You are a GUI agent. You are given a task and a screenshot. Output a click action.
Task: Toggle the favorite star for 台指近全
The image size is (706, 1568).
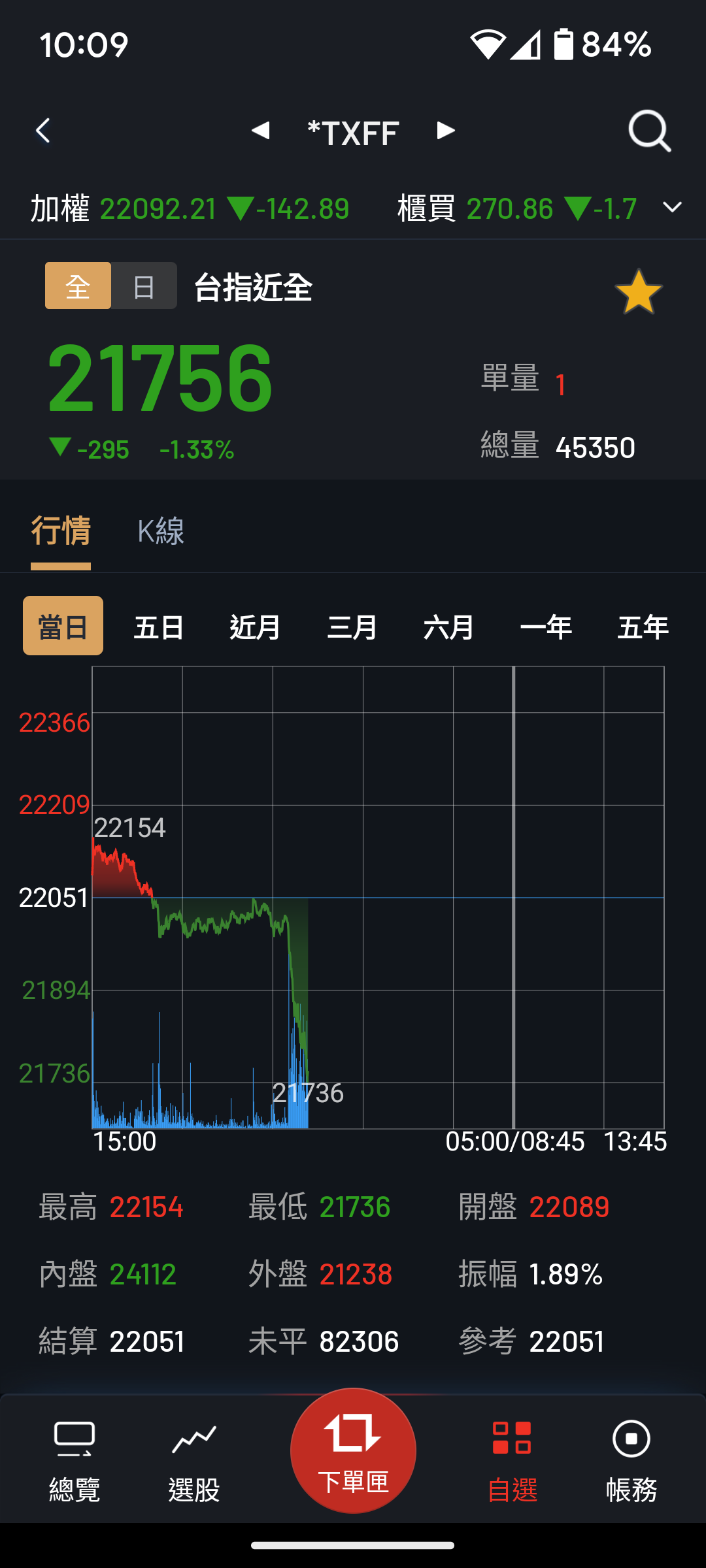point(638,292)
